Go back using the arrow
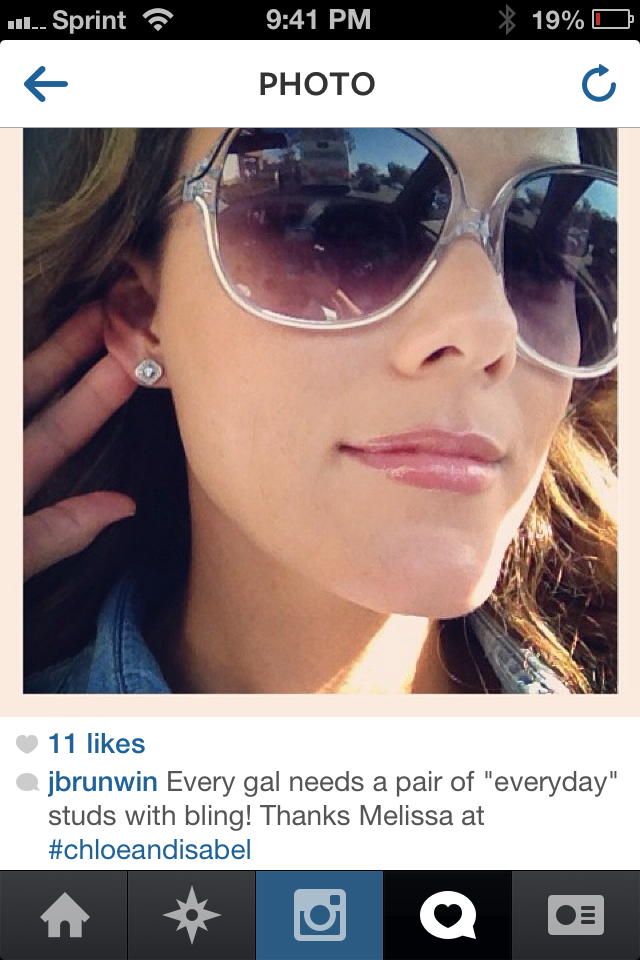 [x=46, y=85]
